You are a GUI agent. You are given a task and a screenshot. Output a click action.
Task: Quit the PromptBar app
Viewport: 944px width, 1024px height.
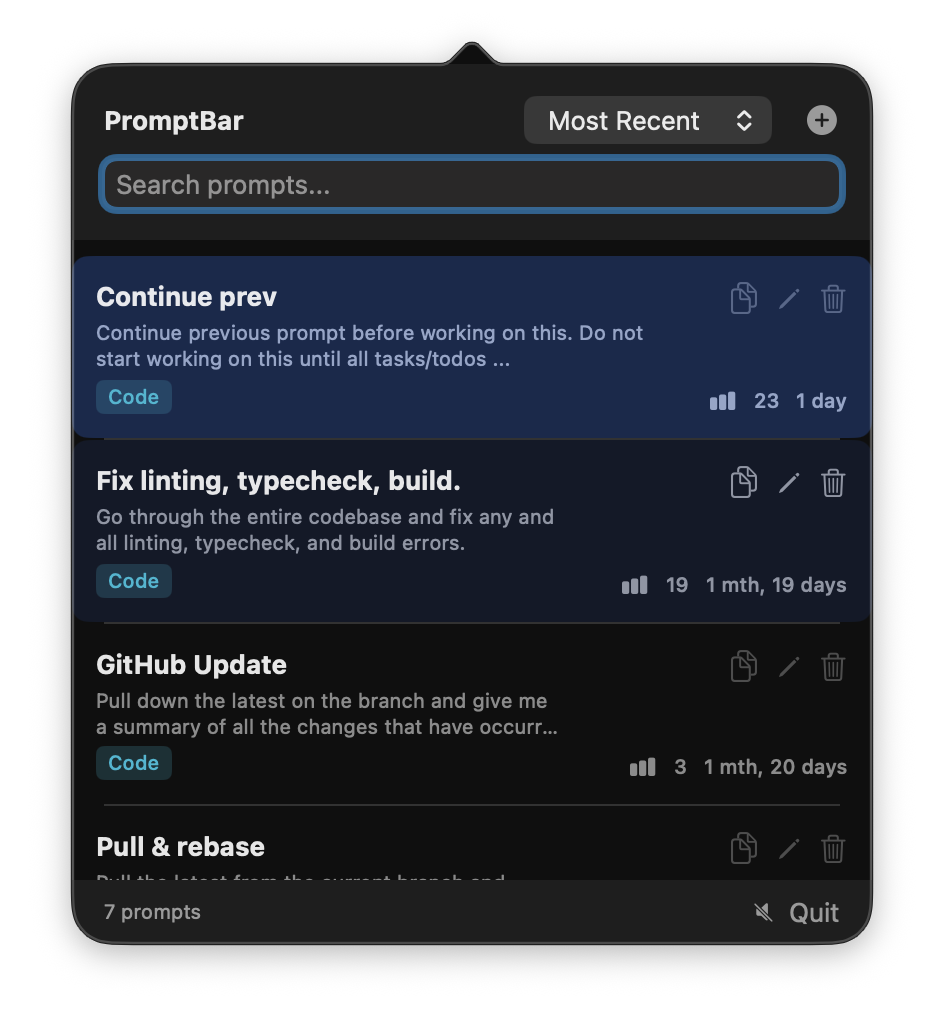(814, 912)
